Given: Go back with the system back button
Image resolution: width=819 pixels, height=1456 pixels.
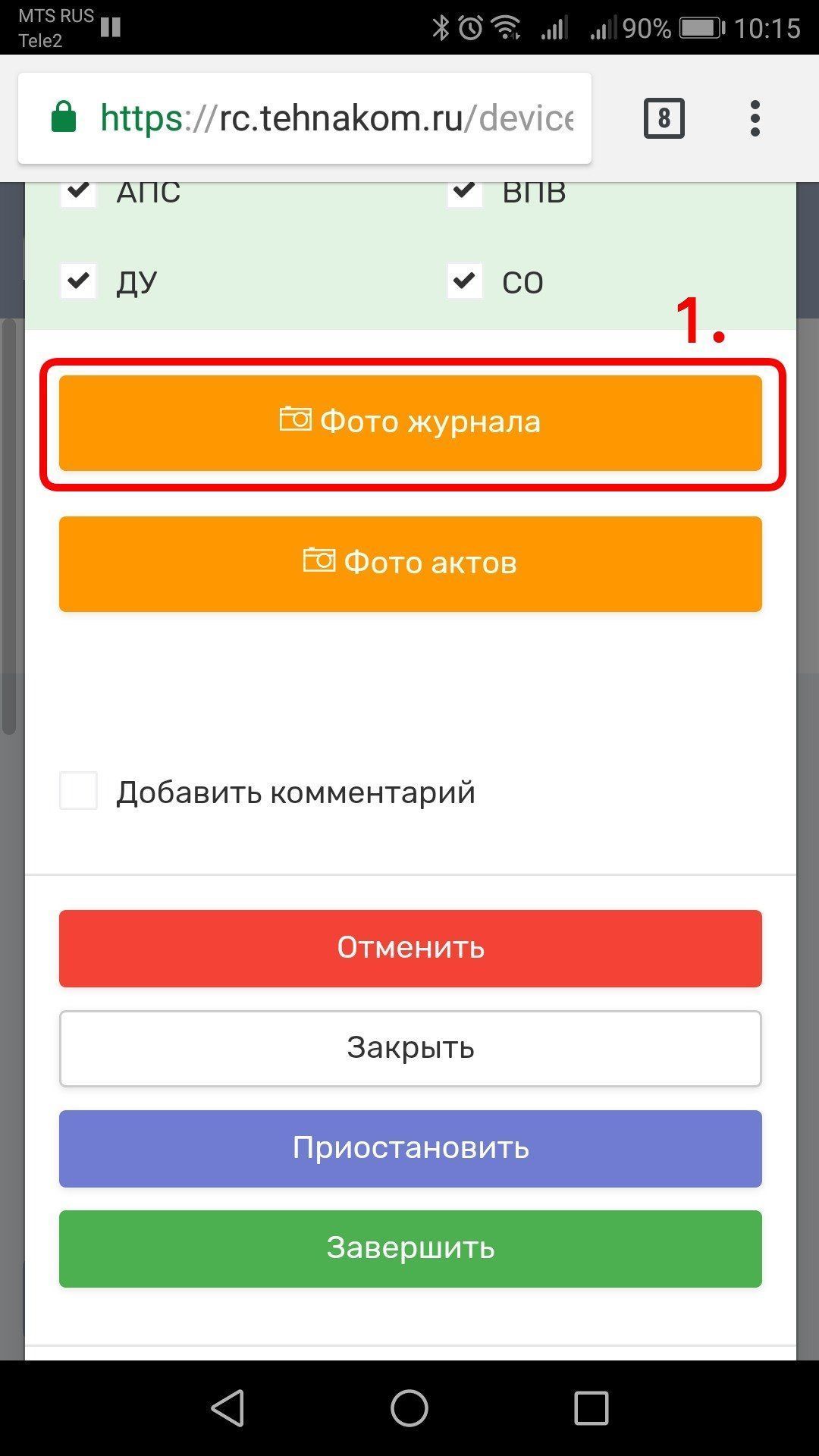Looking at the screenshot, I should pos(228,1408).
